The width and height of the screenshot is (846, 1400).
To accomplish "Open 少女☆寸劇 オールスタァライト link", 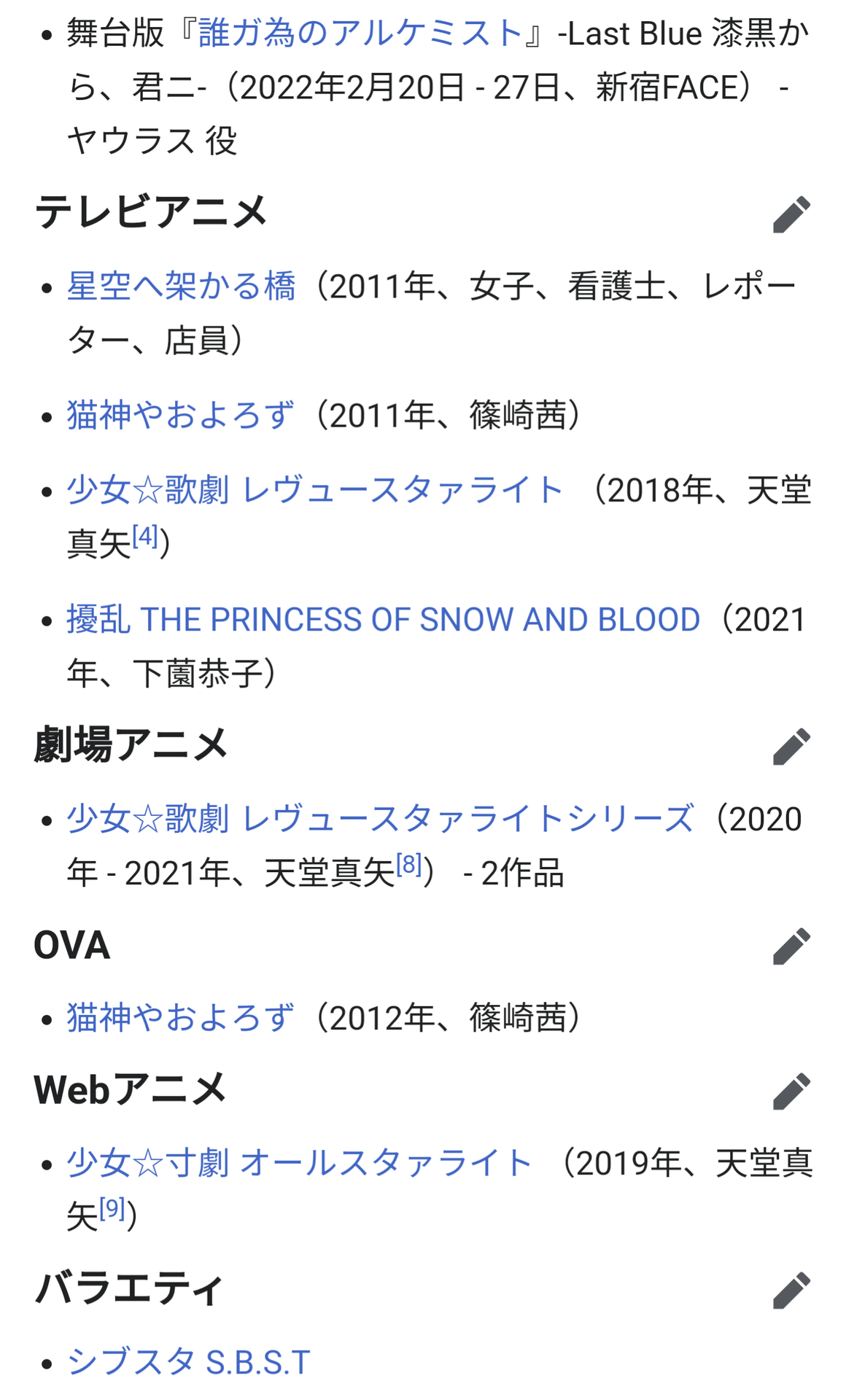I will (x=299, y=1163).
